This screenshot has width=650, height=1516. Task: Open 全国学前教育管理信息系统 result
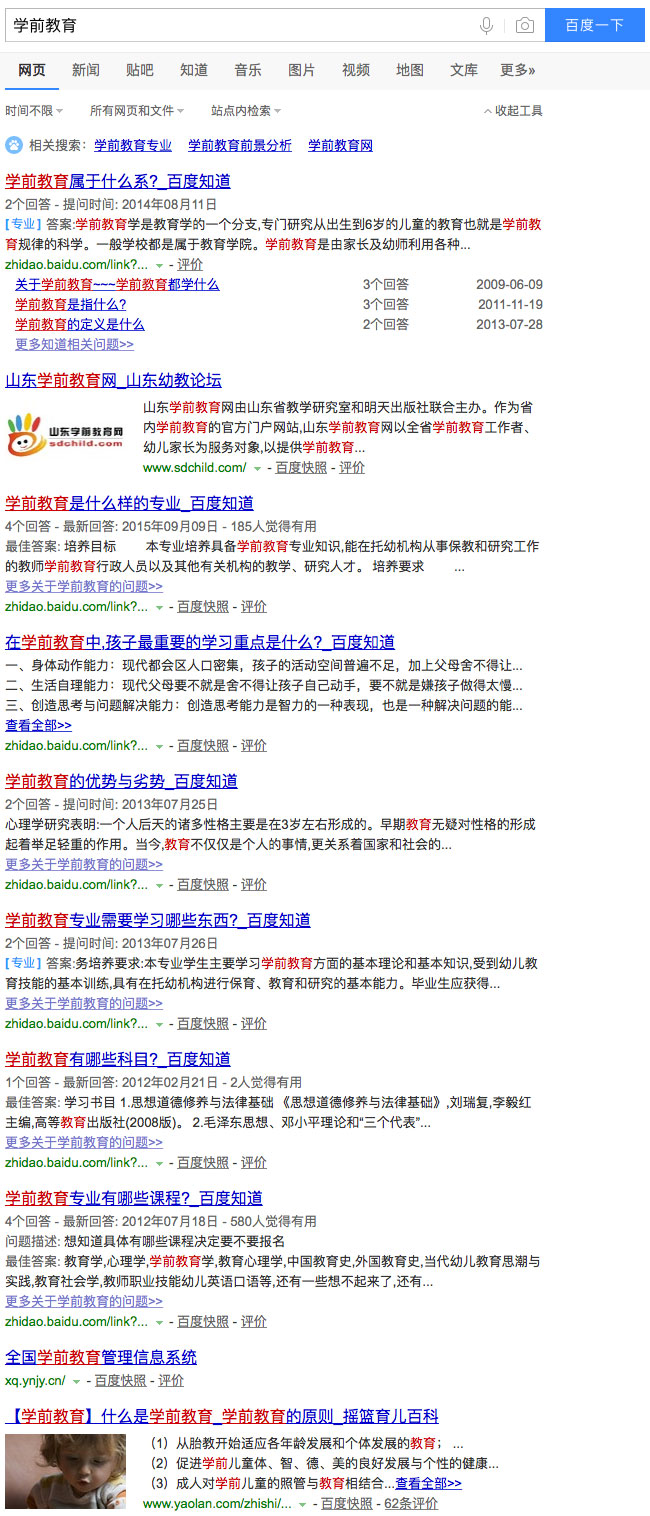click(x=101, y=1357)
